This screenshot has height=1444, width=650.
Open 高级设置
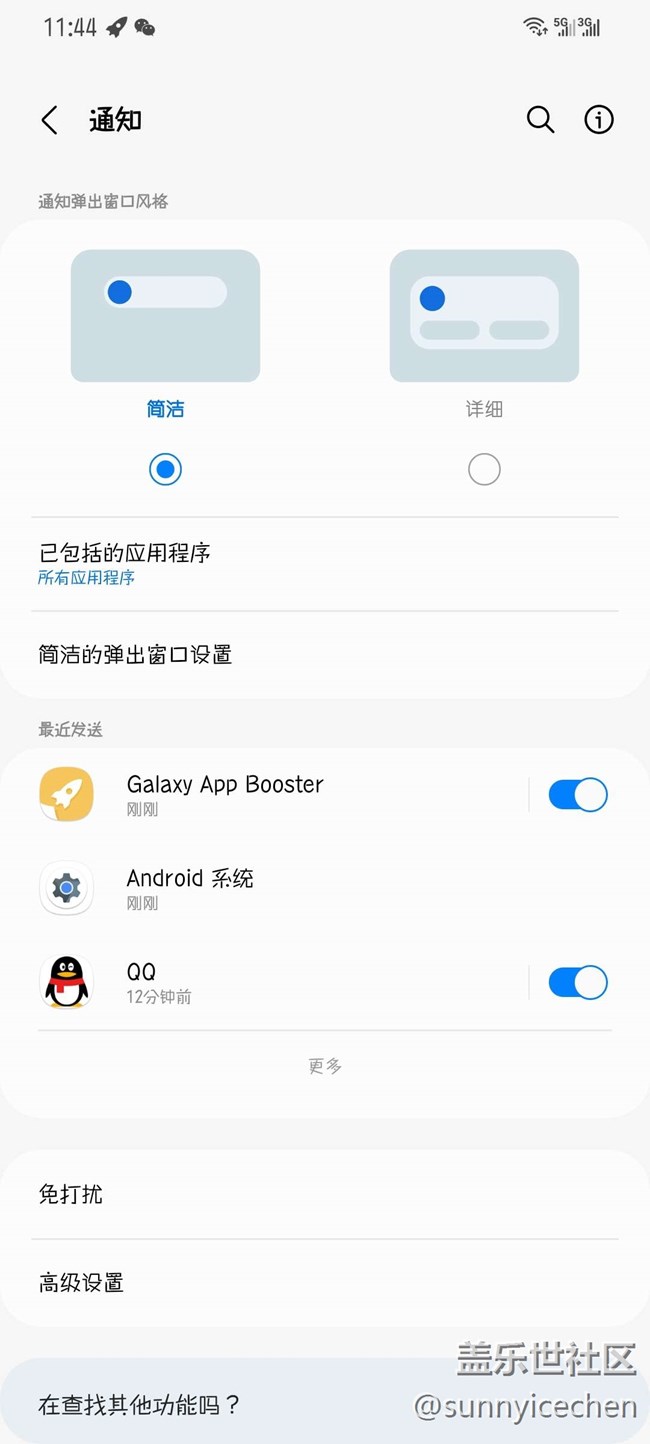pyautogui.click(x=325, y=1283)
